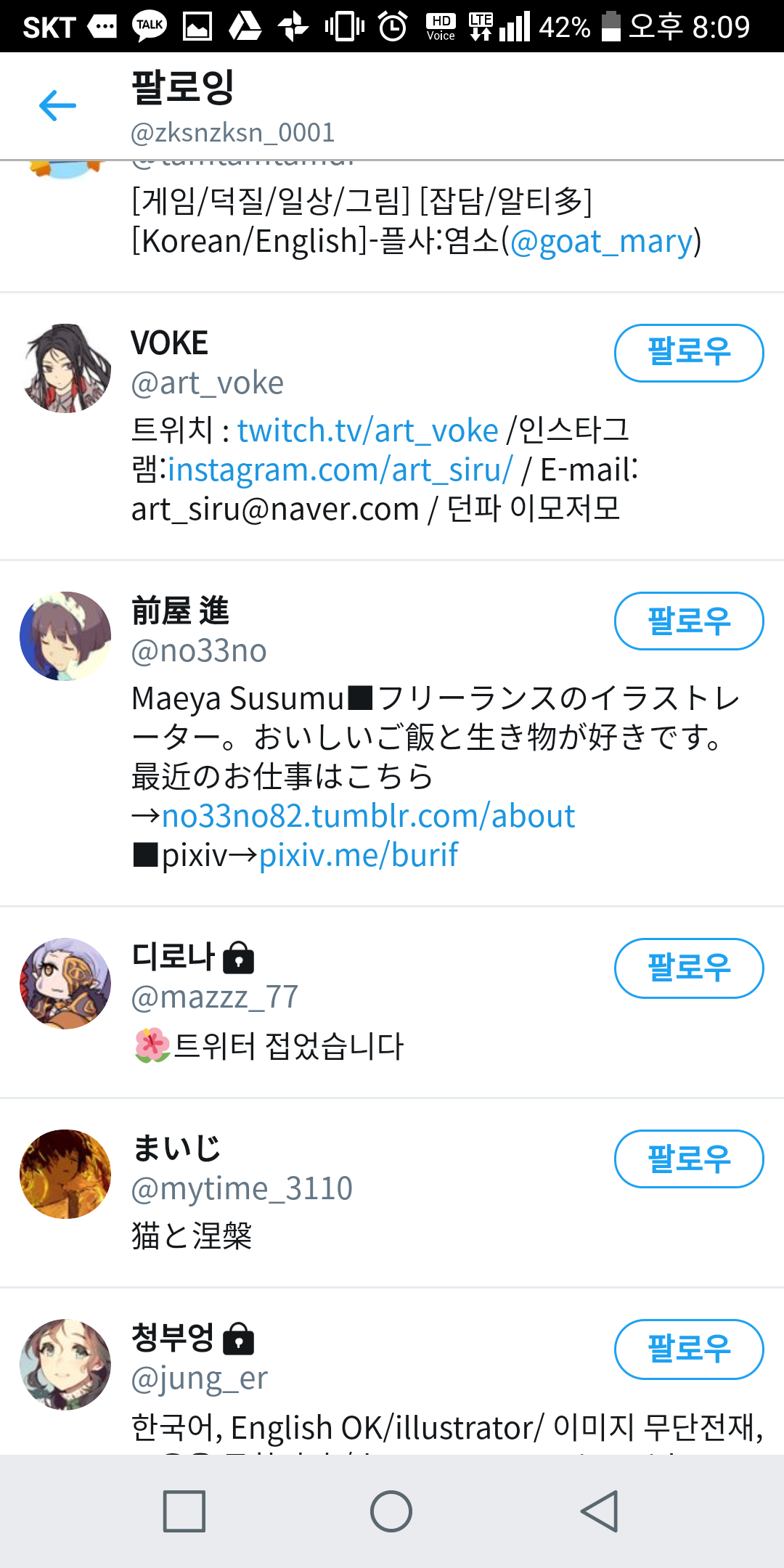The image size is (784, 1568).
Task: Open the pixiv.me/burif link
Action: (359, 855)
